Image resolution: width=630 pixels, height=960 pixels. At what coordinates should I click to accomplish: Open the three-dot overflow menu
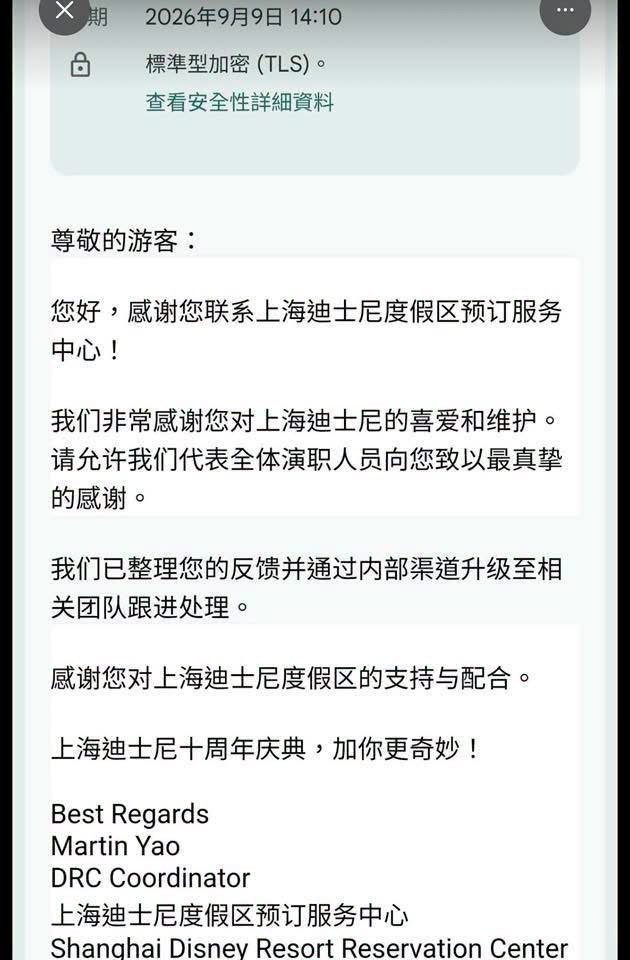point(565,10)
